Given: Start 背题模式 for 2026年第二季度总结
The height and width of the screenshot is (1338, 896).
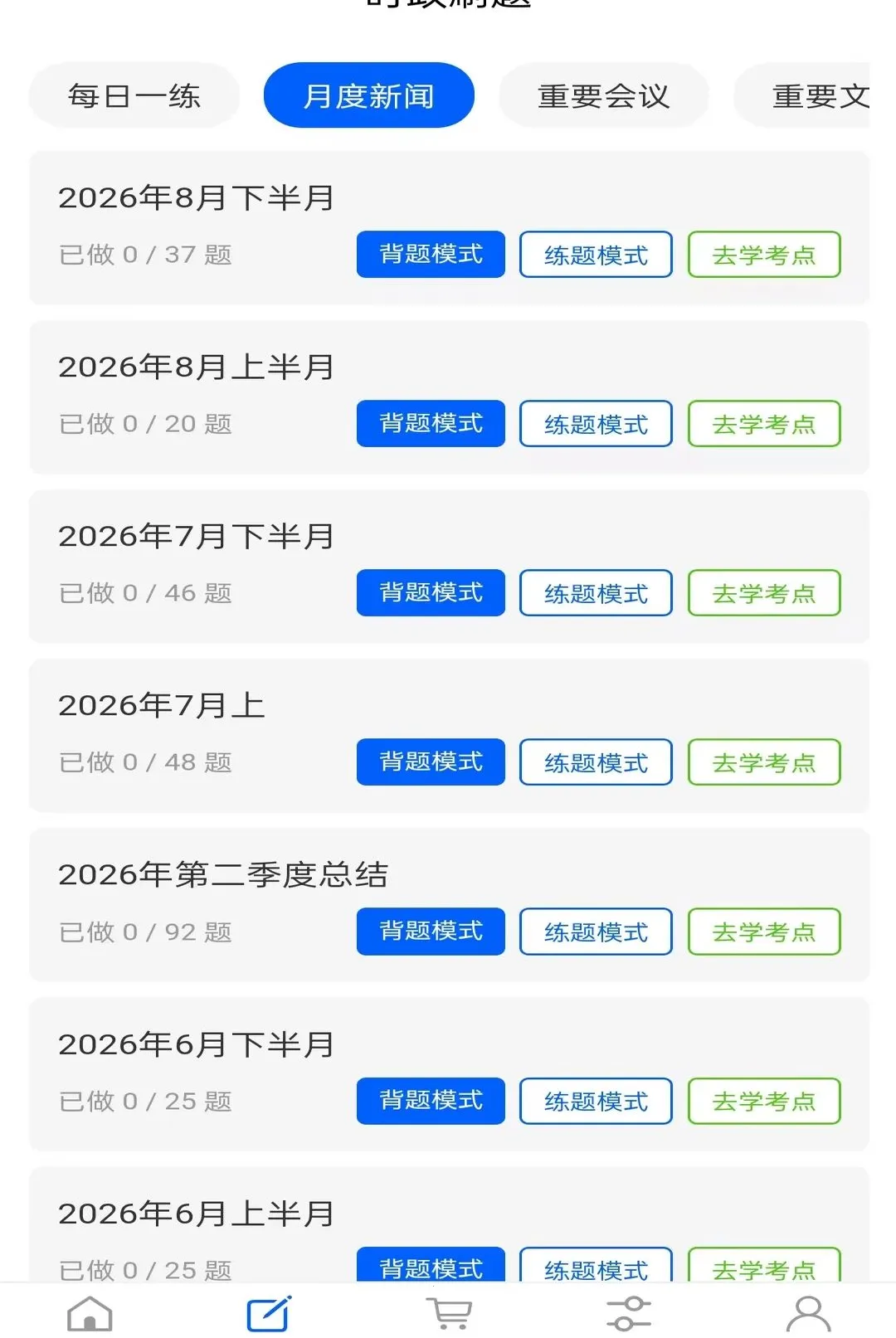Looking at the screenshot, I should click(x=431, y=932).
